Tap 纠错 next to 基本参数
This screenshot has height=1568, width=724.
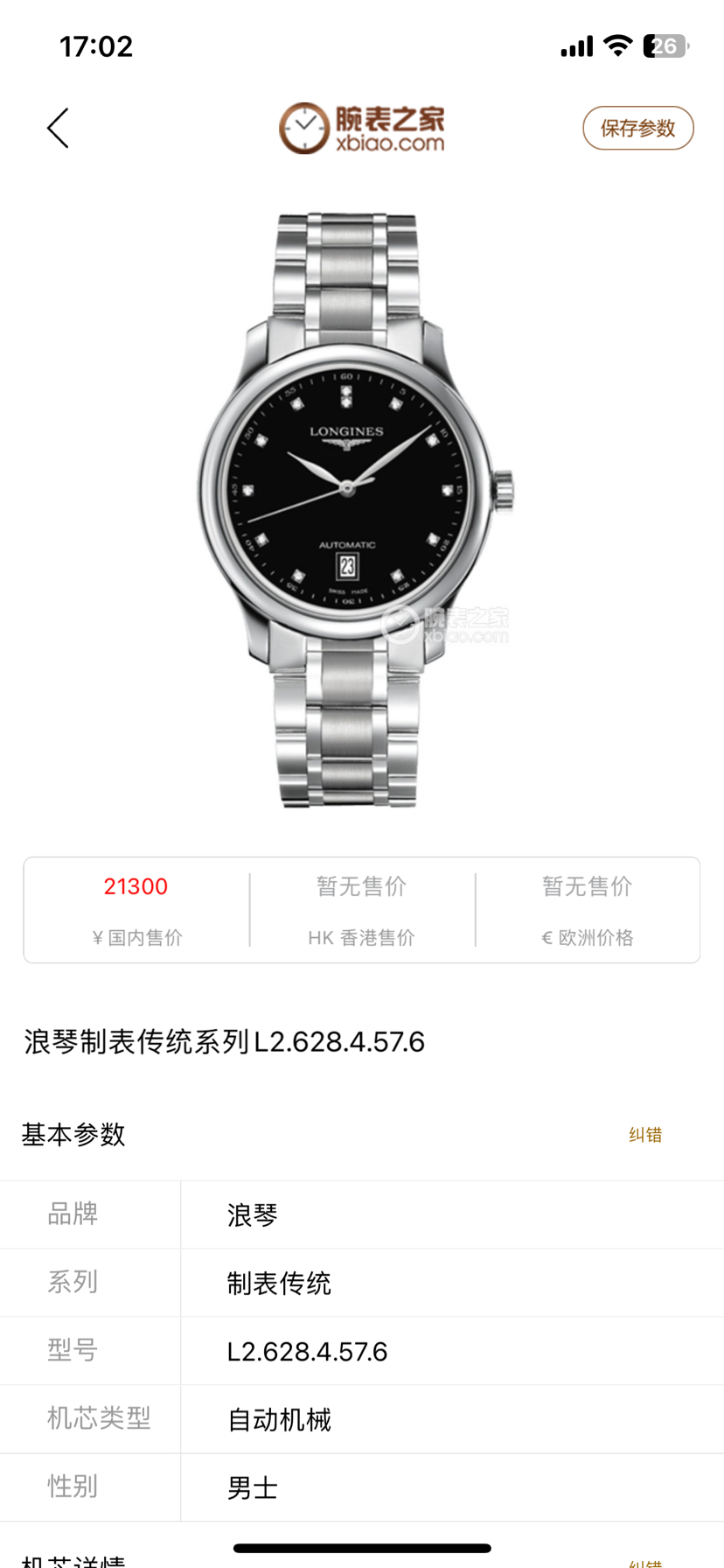click(645, 1135)
